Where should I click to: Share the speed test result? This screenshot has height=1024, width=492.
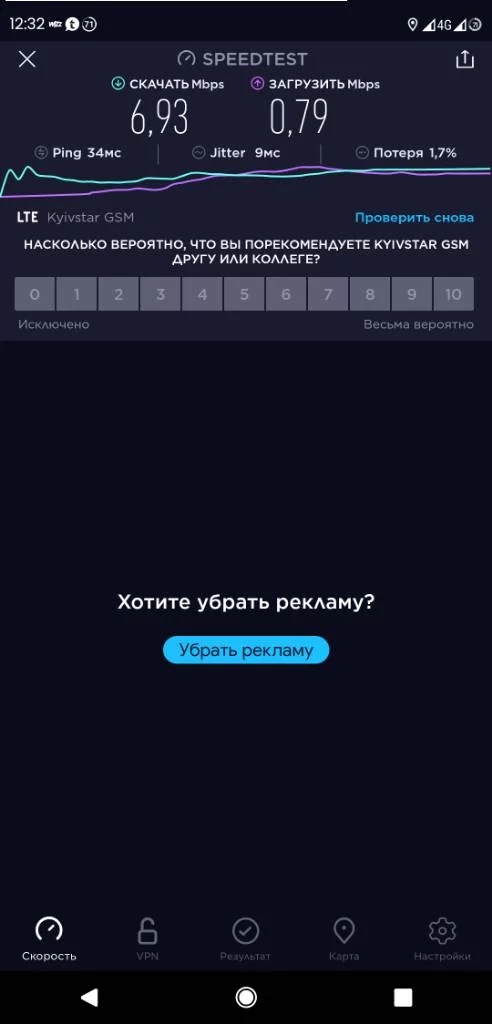[x=464, y=59]
